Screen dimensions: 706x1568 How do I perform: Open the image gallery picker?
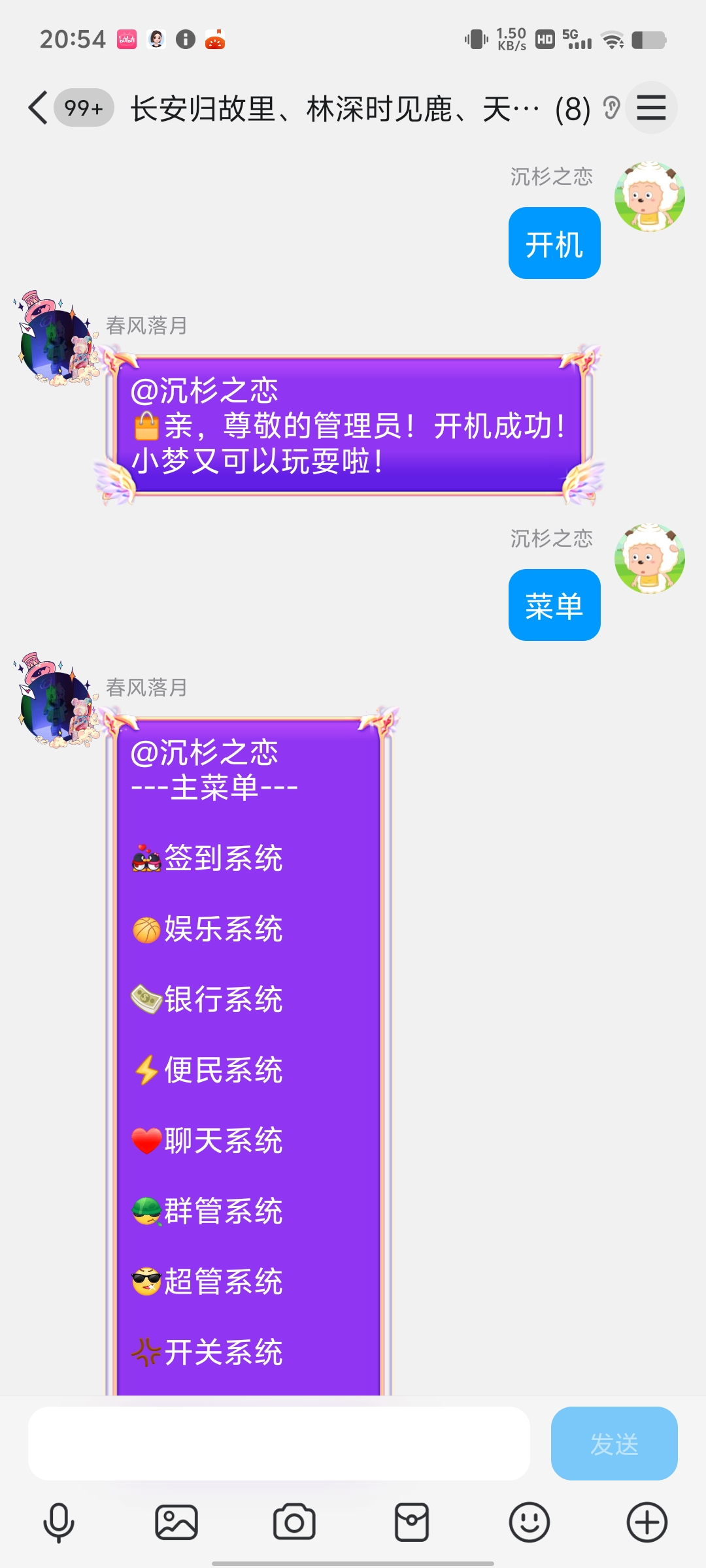tap(176, 1522)
